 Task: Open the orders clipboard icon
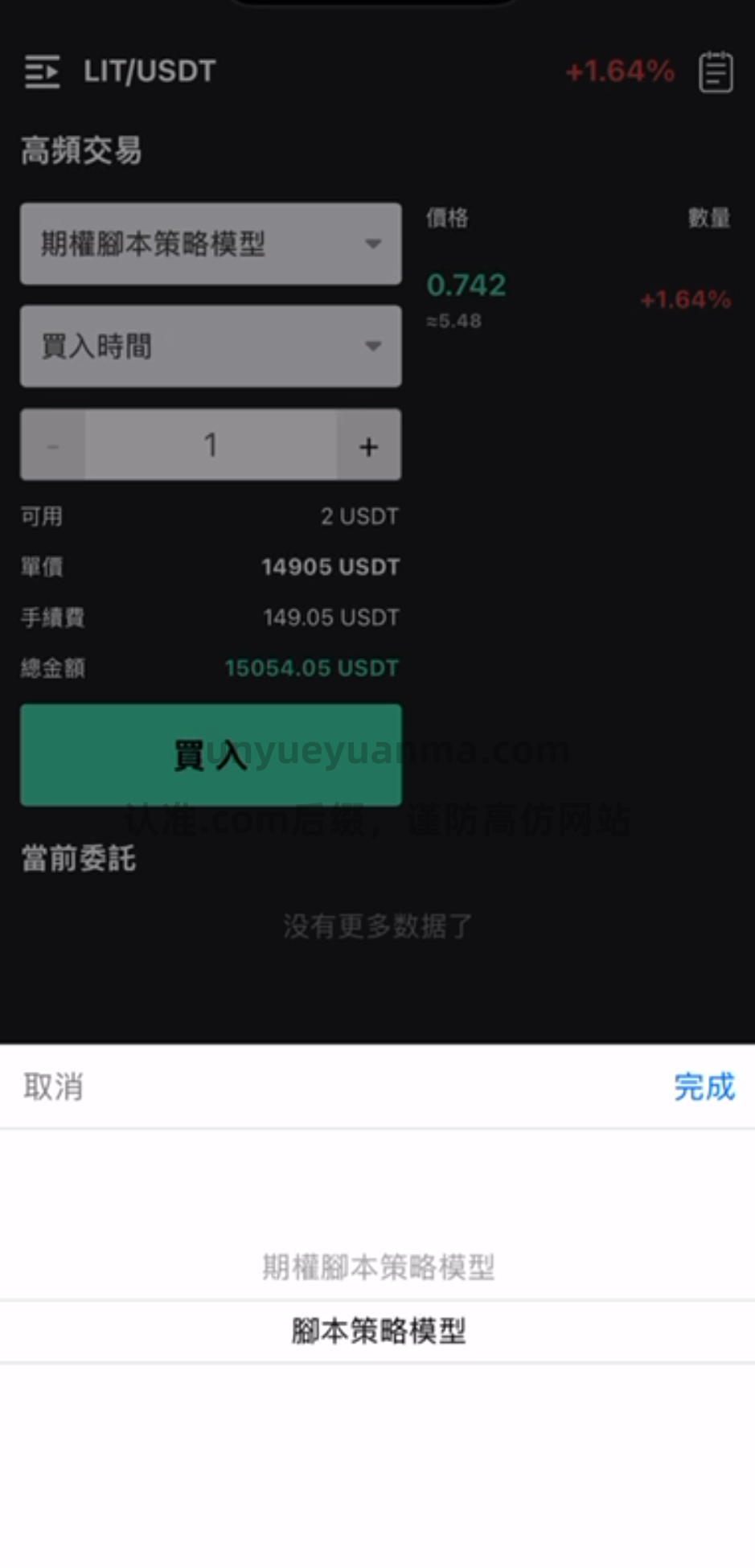click(x=716, y=72)
